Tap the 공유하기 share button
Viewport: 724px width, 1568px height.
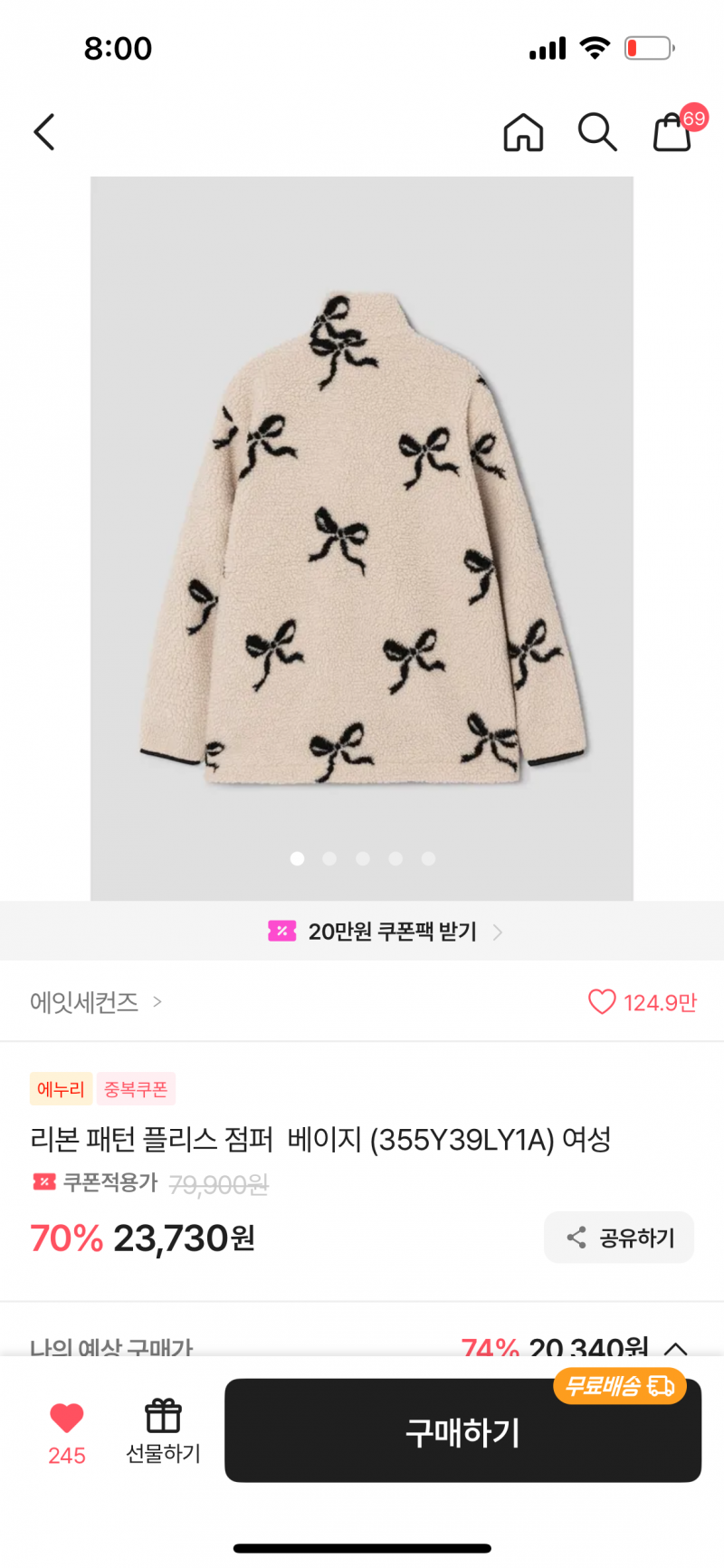(x=619, y=1238)
